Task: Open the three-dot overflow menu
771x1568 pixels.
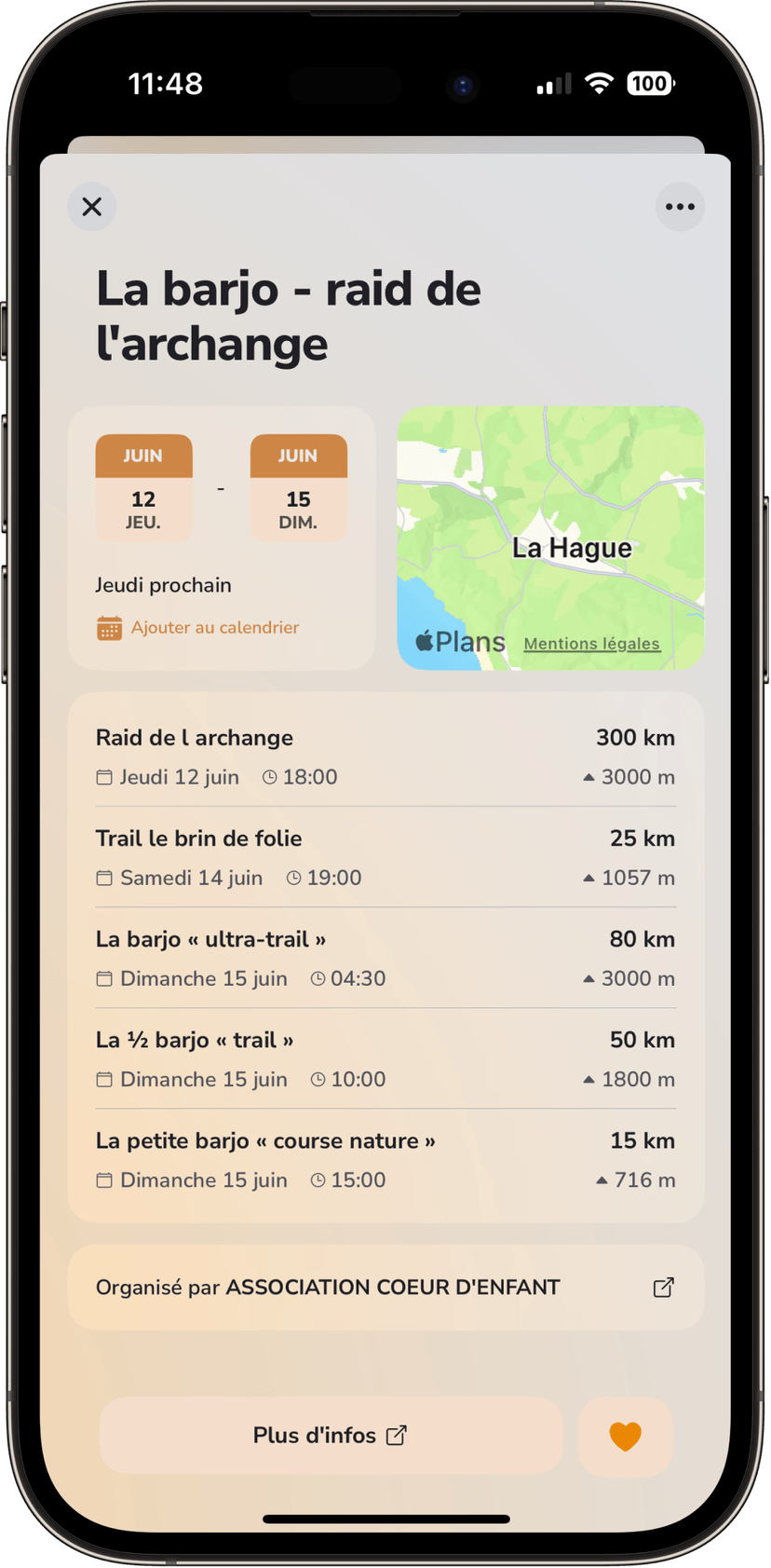Action: click(x=680, y=207)
